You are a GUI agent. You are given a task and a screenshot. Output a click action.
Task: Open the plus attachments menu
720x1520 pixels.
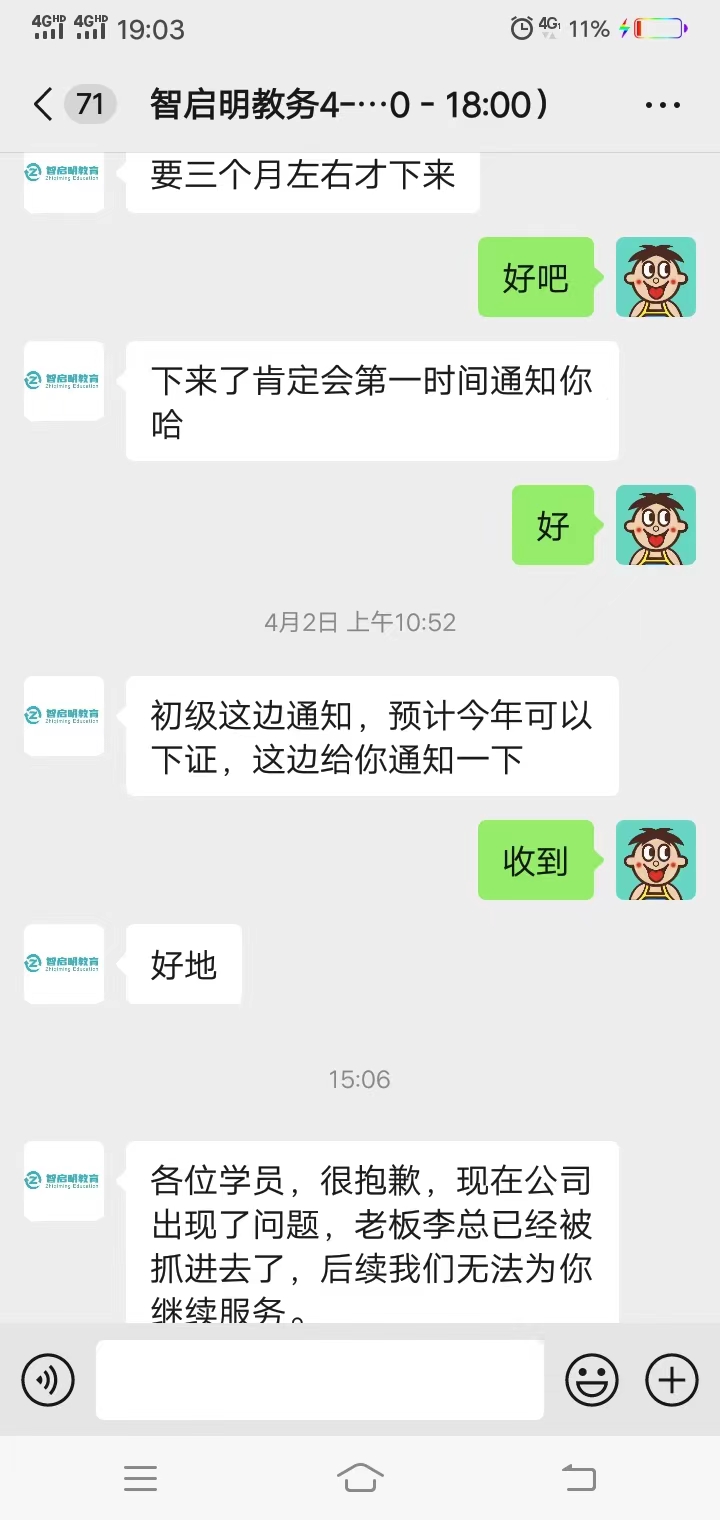[x=671, y=1380]
